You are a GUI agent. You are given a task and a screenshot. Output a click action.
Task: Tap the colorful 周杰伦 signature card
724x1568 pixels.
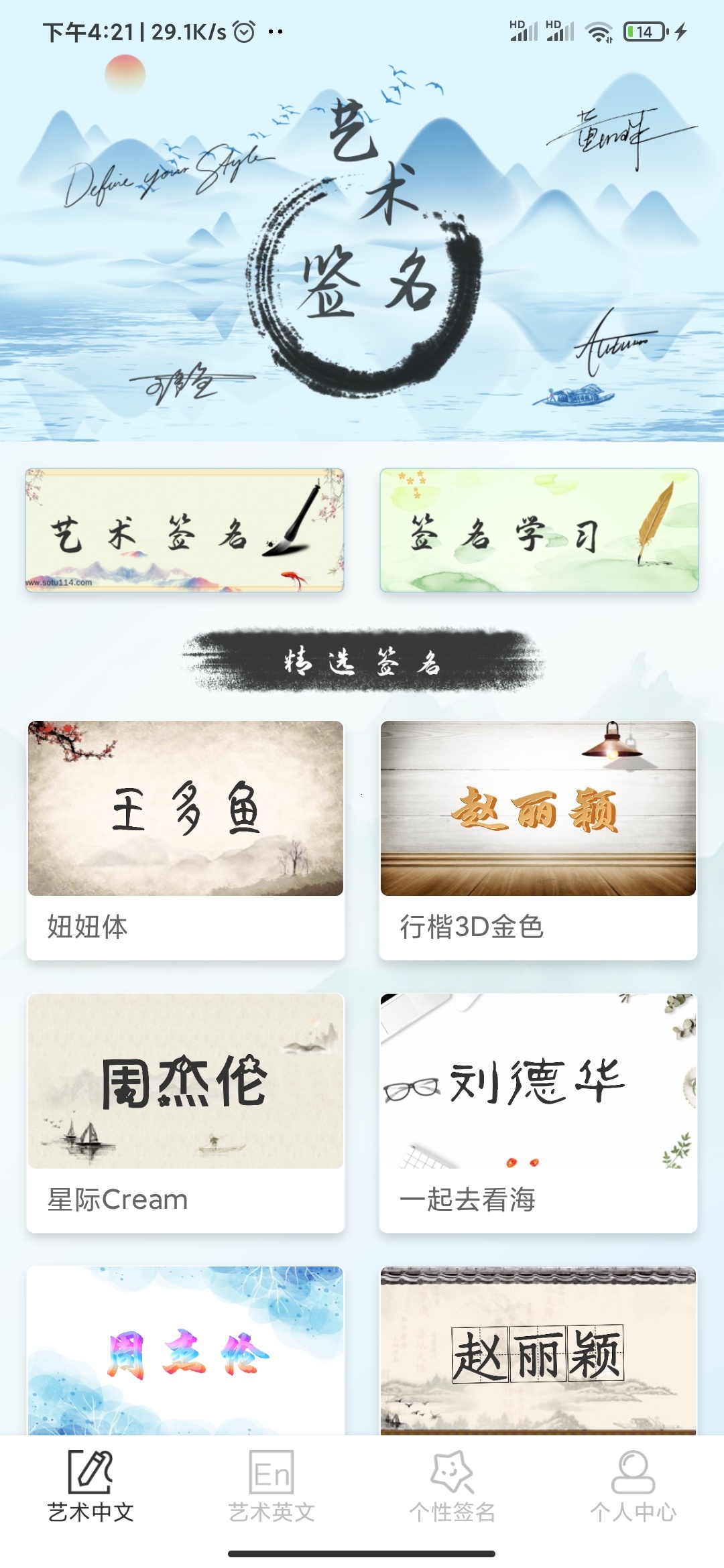coord(186,1350)
